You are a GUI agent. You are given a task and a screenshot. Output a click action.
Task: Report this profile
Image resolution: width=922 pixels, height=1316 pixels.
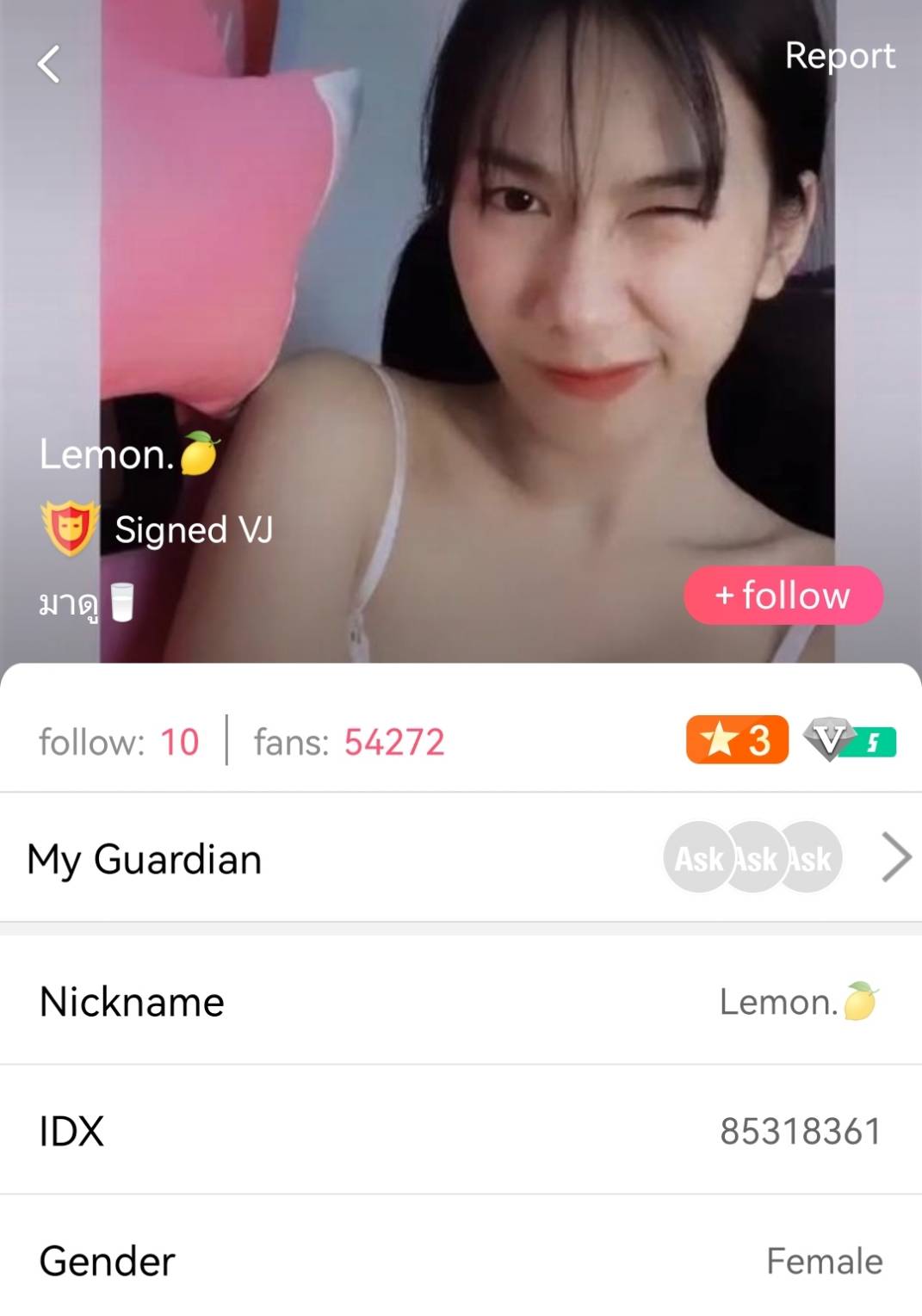tap(839, 56)
